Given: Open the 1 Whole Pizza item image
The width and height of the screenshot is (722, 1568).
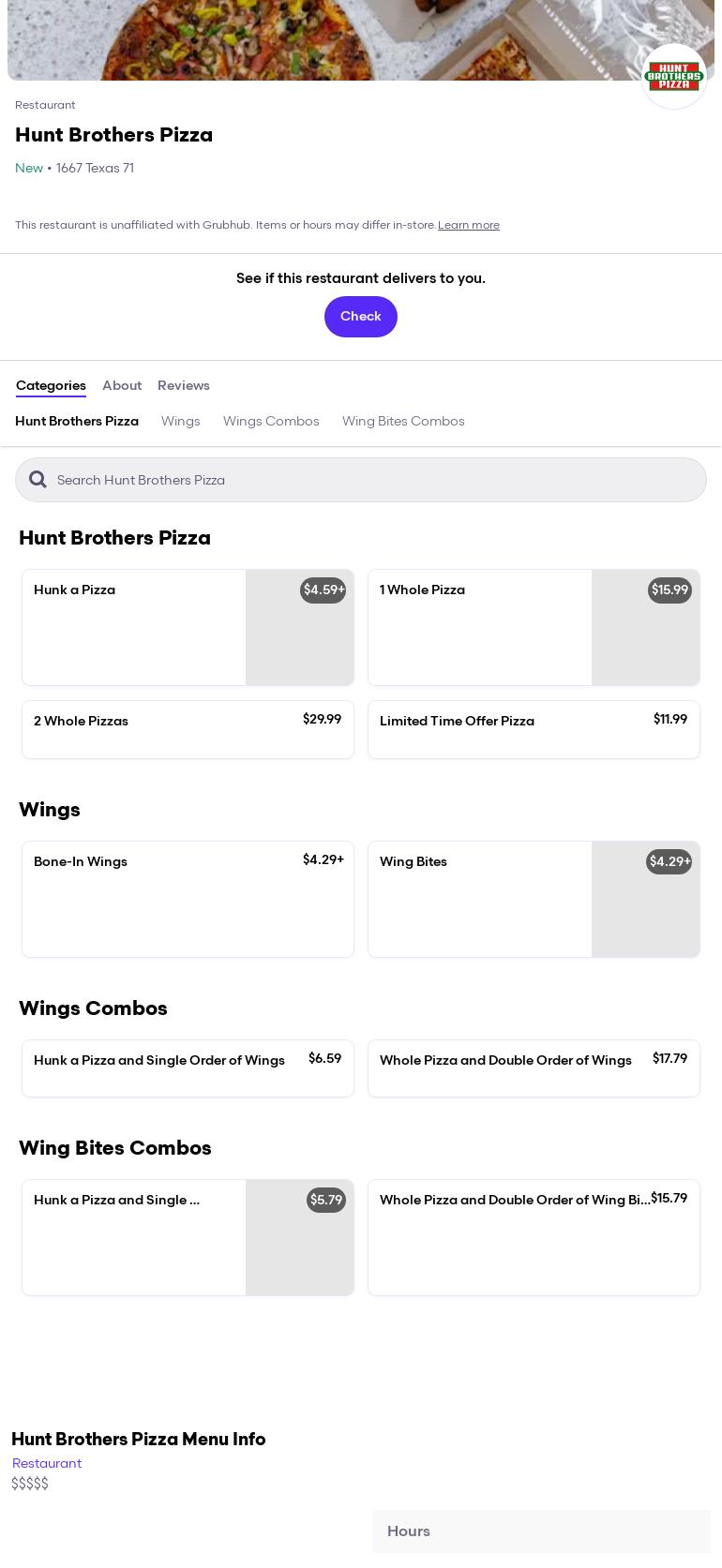Looking at the screenshot, I should click(x=646, y=627).
